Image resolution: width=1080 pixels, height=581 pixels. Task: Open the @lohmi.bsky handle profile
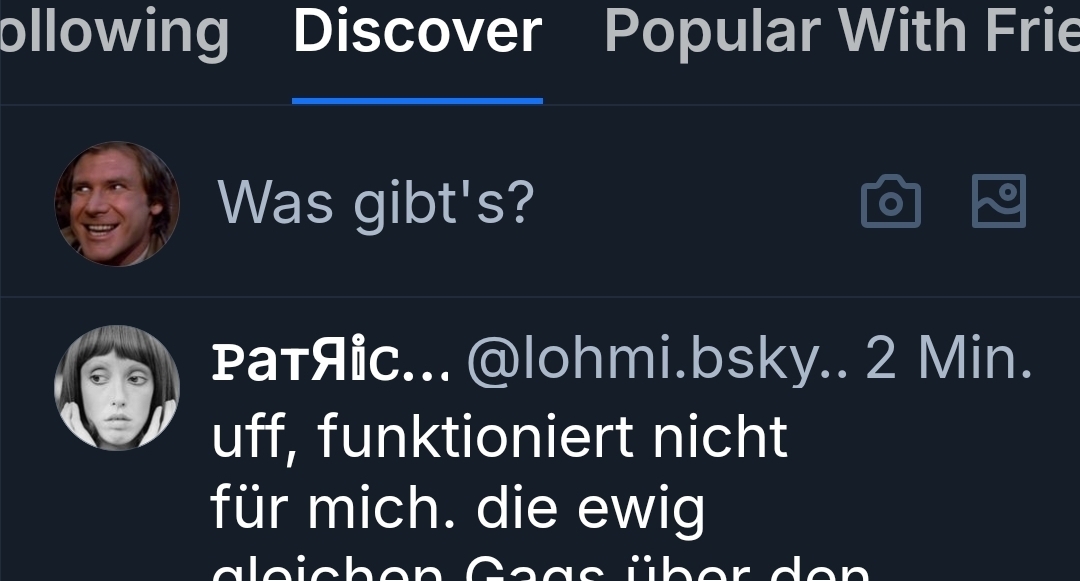[656, 360]
